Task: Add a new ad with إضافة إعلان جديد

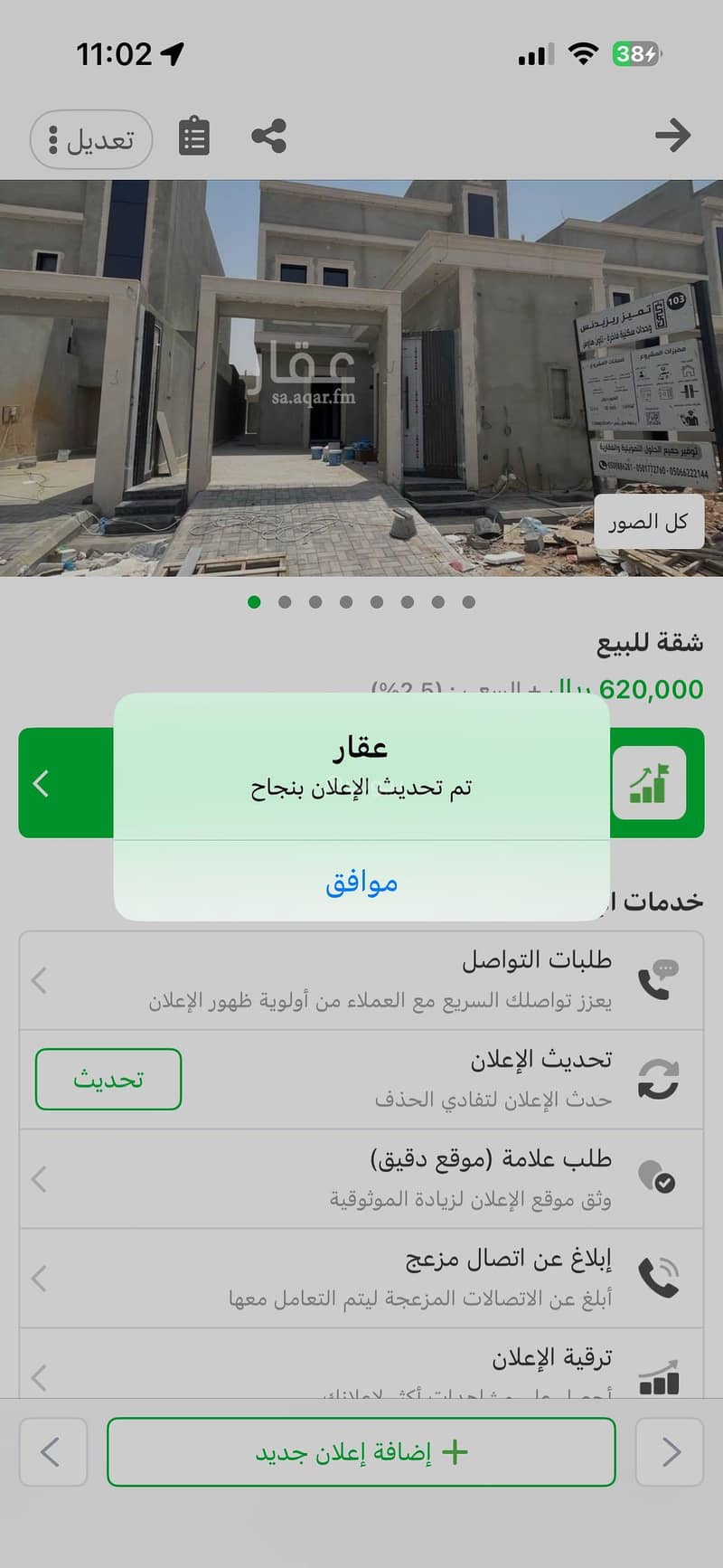Action: pyautogui.click(x=361, y=1452)
